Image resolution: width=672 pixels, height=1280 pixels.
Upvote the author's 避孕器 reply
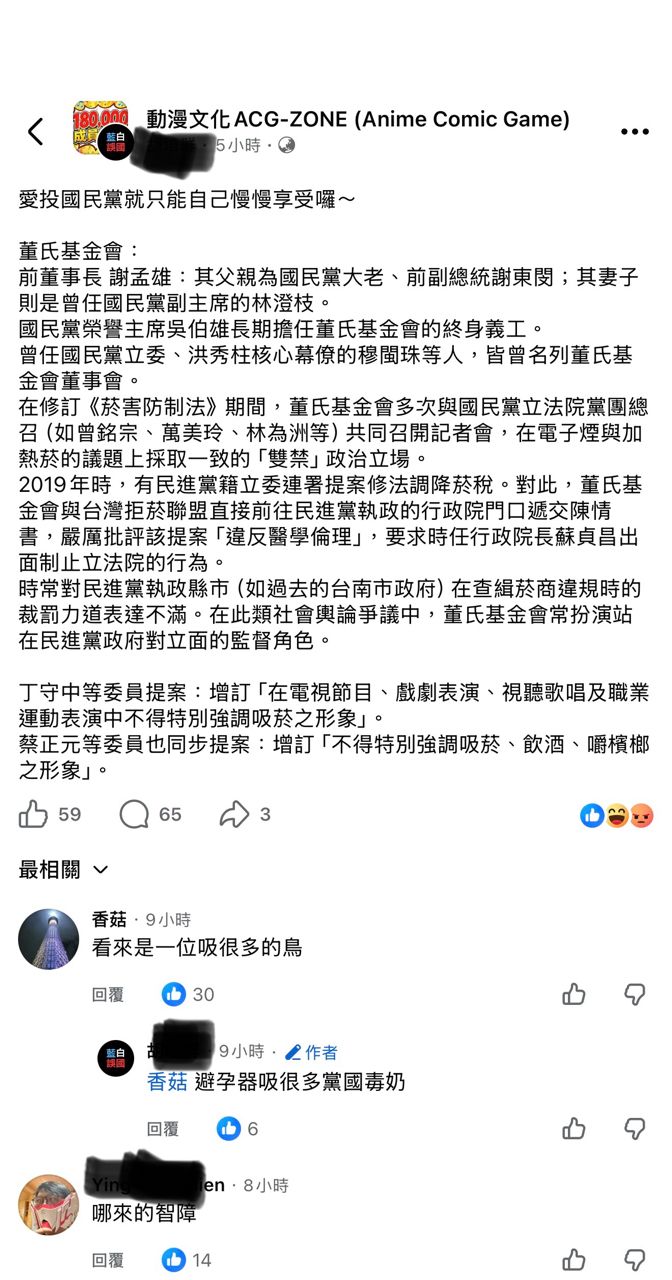[574, 1129]
